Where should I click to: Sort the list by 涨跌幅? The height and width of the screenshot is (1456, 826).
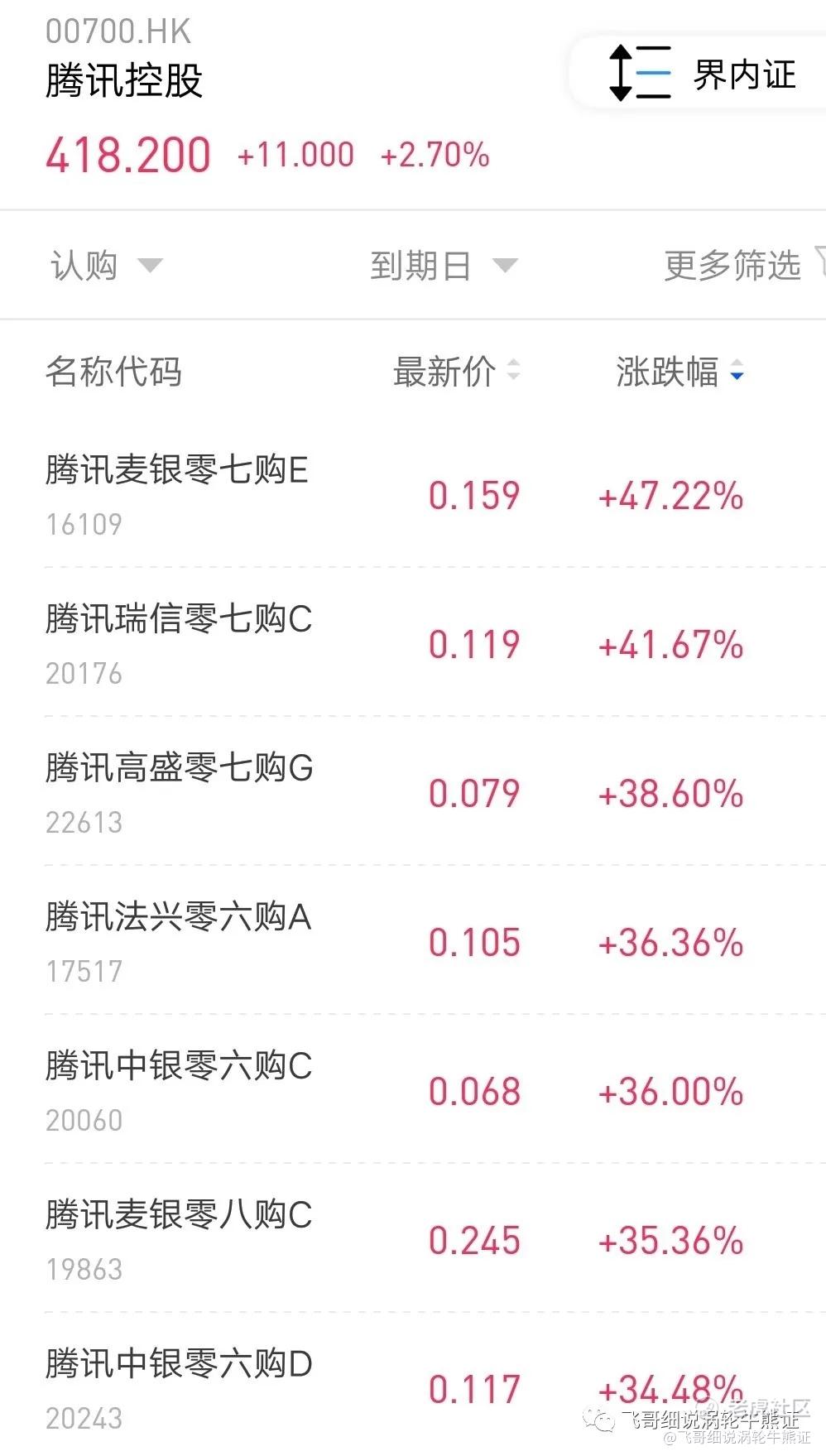(x=680, y=371)
